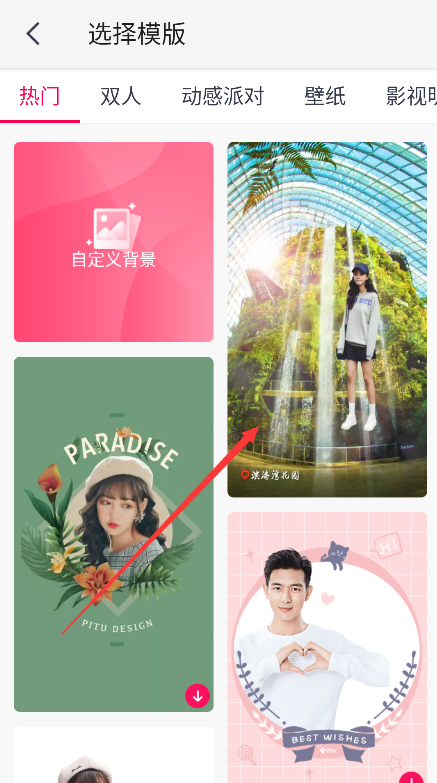This screenshot has height=783, width=437.
Task: Pick the pink BEST WISHES template
Action: pos(327,648)
